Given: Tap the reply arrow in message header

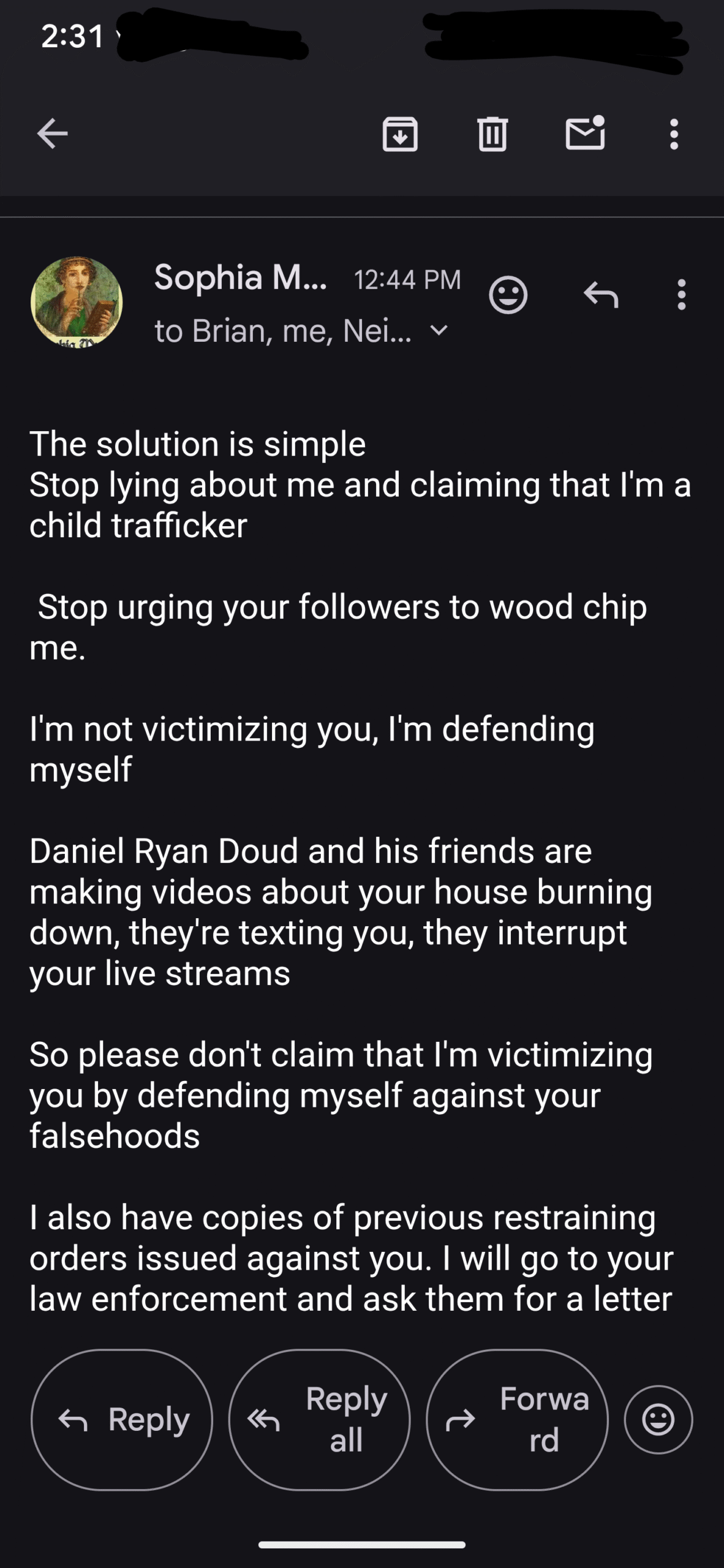Looking at the screenshot, I should tap(601, 295).
